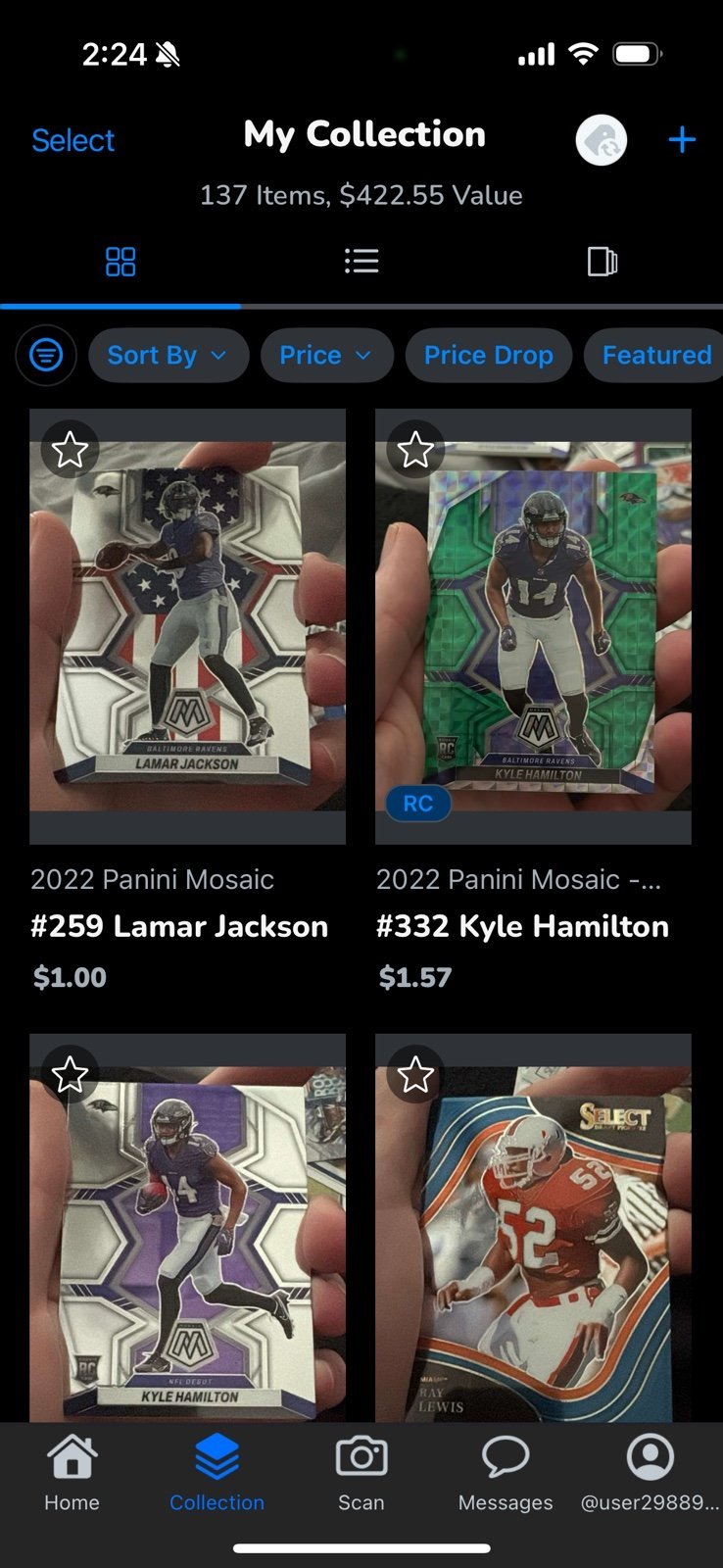723x1568 pixels.
Task: Open the round sync icon beside the plus
Action: (602, 141)
